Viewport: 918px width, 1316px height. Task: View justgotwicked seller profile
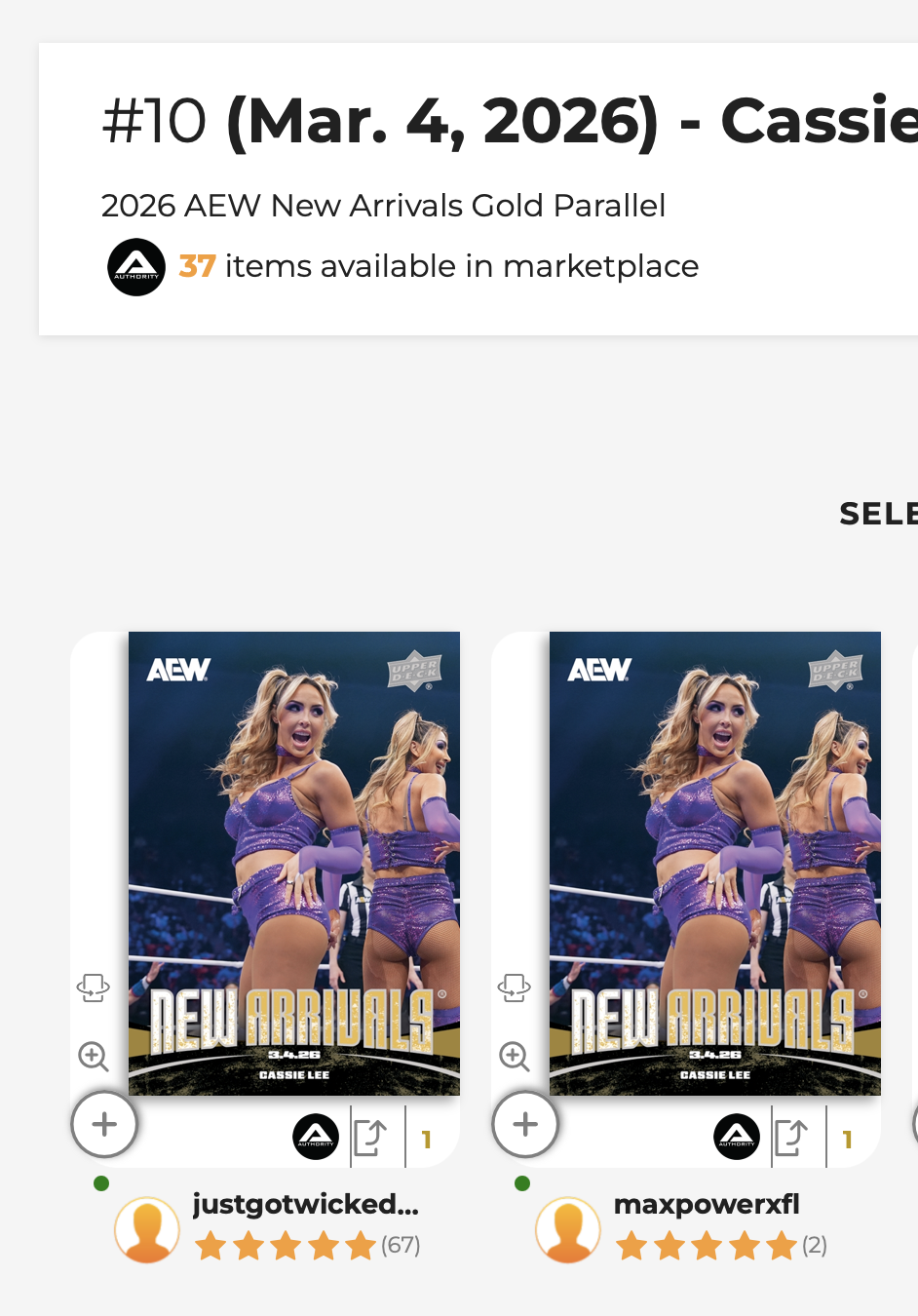tap(304, 1205)
